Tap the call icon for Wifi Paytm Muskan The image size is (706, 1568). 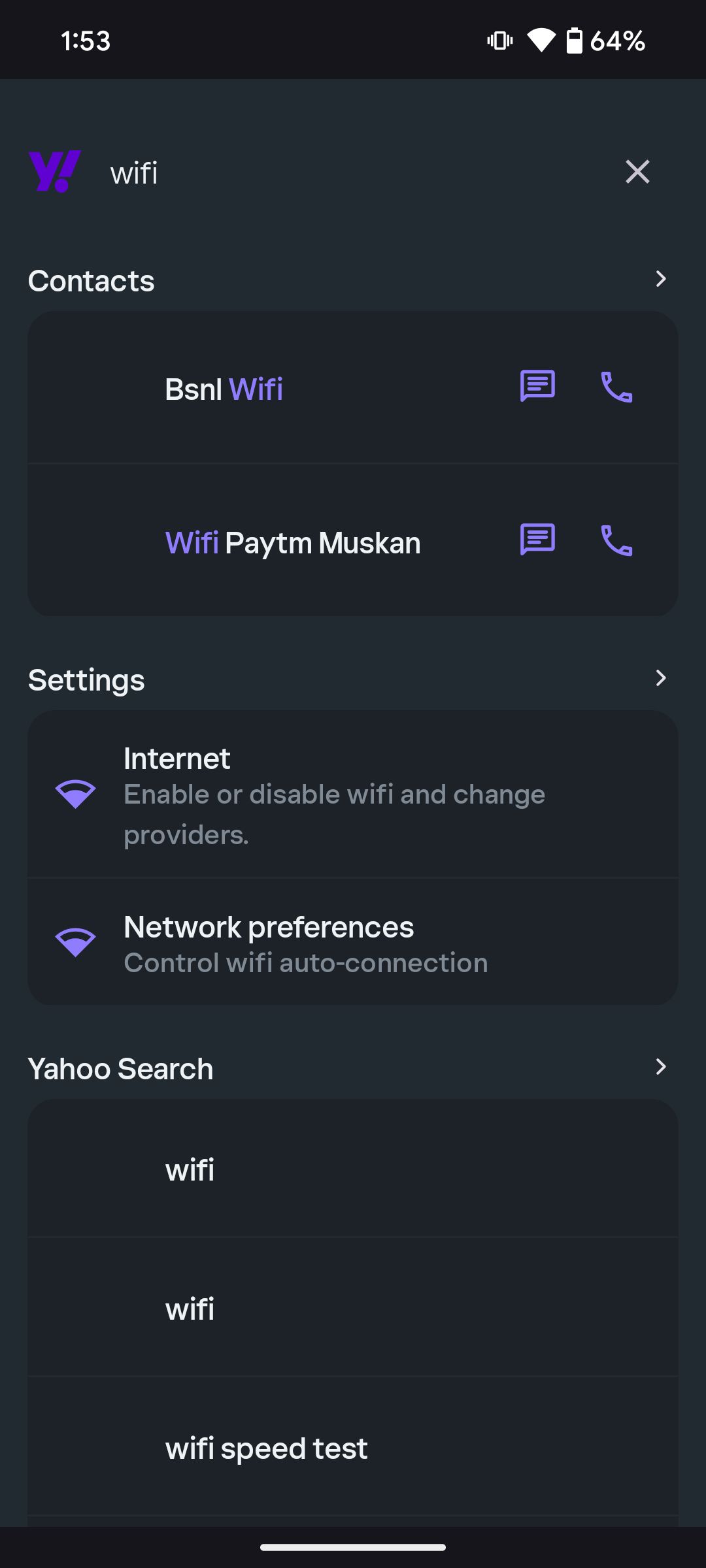point(617,540)
